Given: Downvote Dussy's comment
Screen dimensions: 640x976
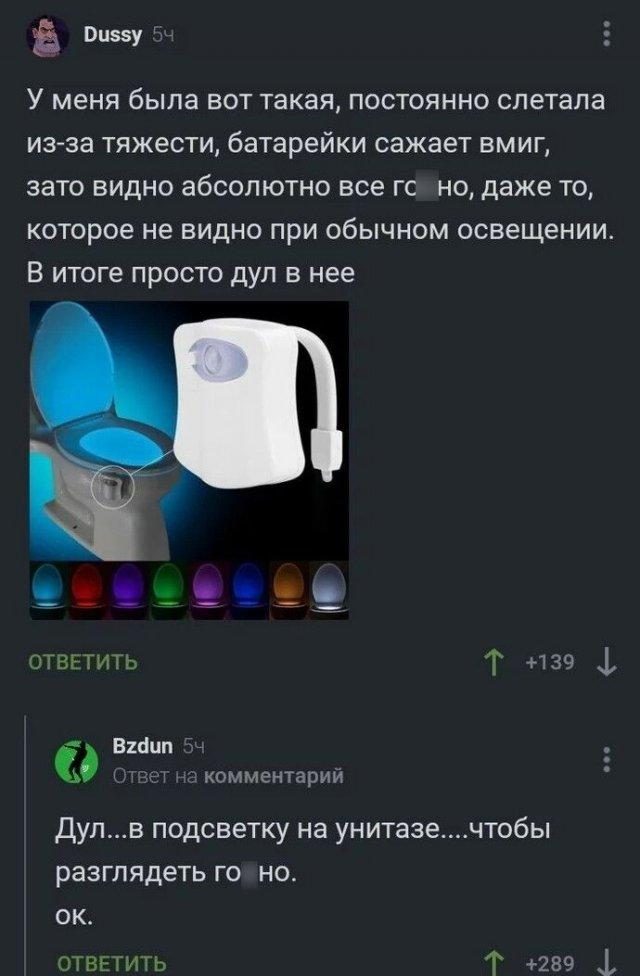Looking at the screenshot, I should point(607,661).
